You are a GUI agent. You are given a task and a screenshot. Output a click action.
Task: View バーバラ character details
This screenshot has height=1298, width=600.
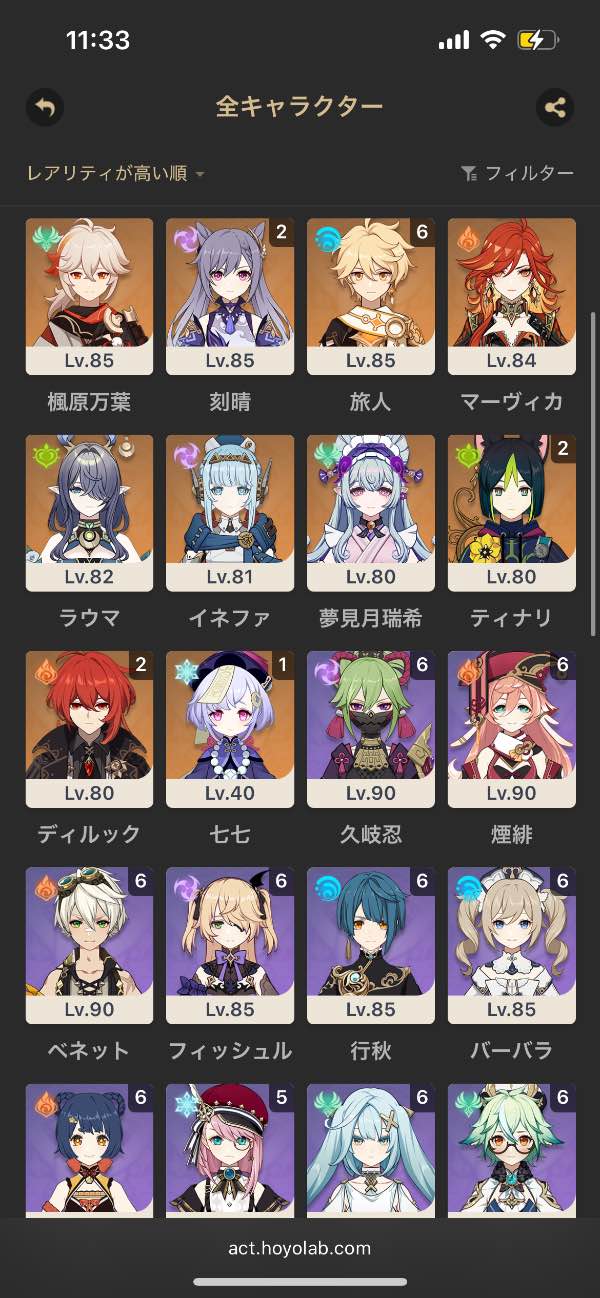(x=512, y=944)
